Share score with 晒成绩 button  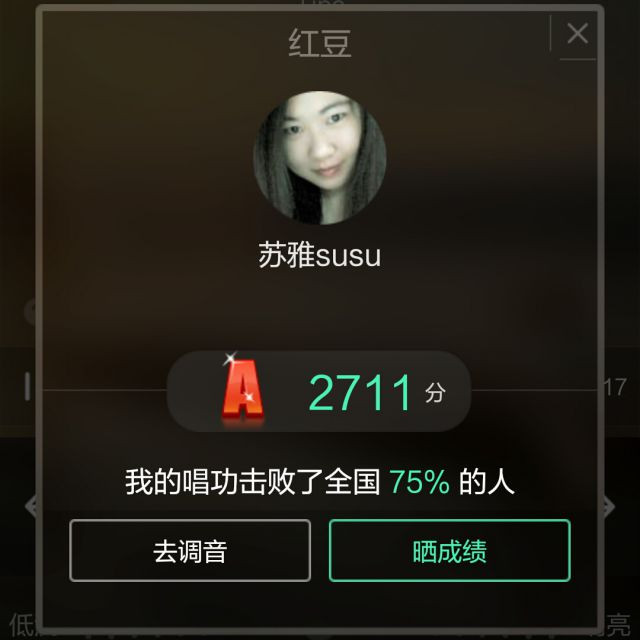click(x=450, y=551)
